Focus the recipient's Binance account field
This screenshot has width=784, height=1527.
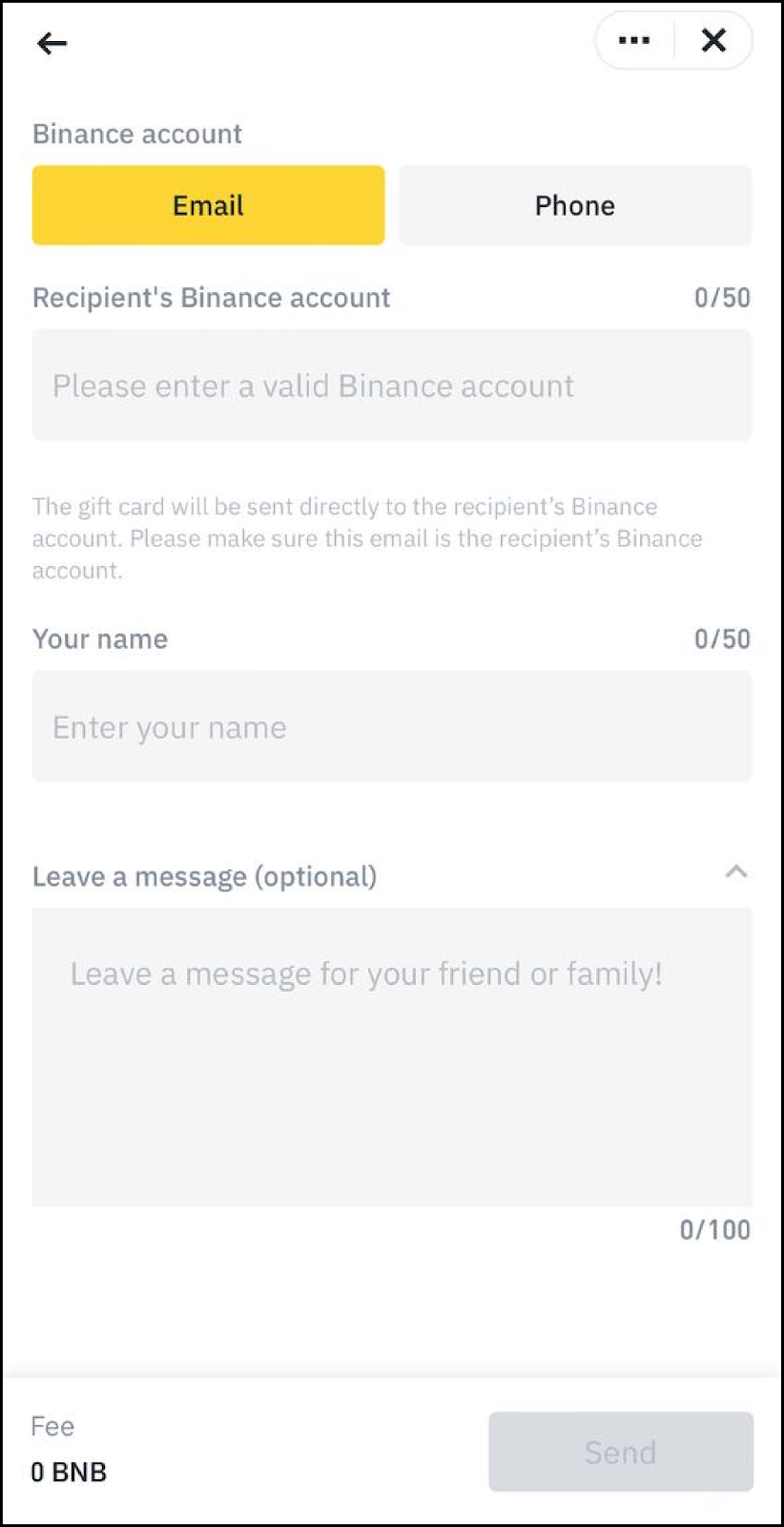point(391,386)
